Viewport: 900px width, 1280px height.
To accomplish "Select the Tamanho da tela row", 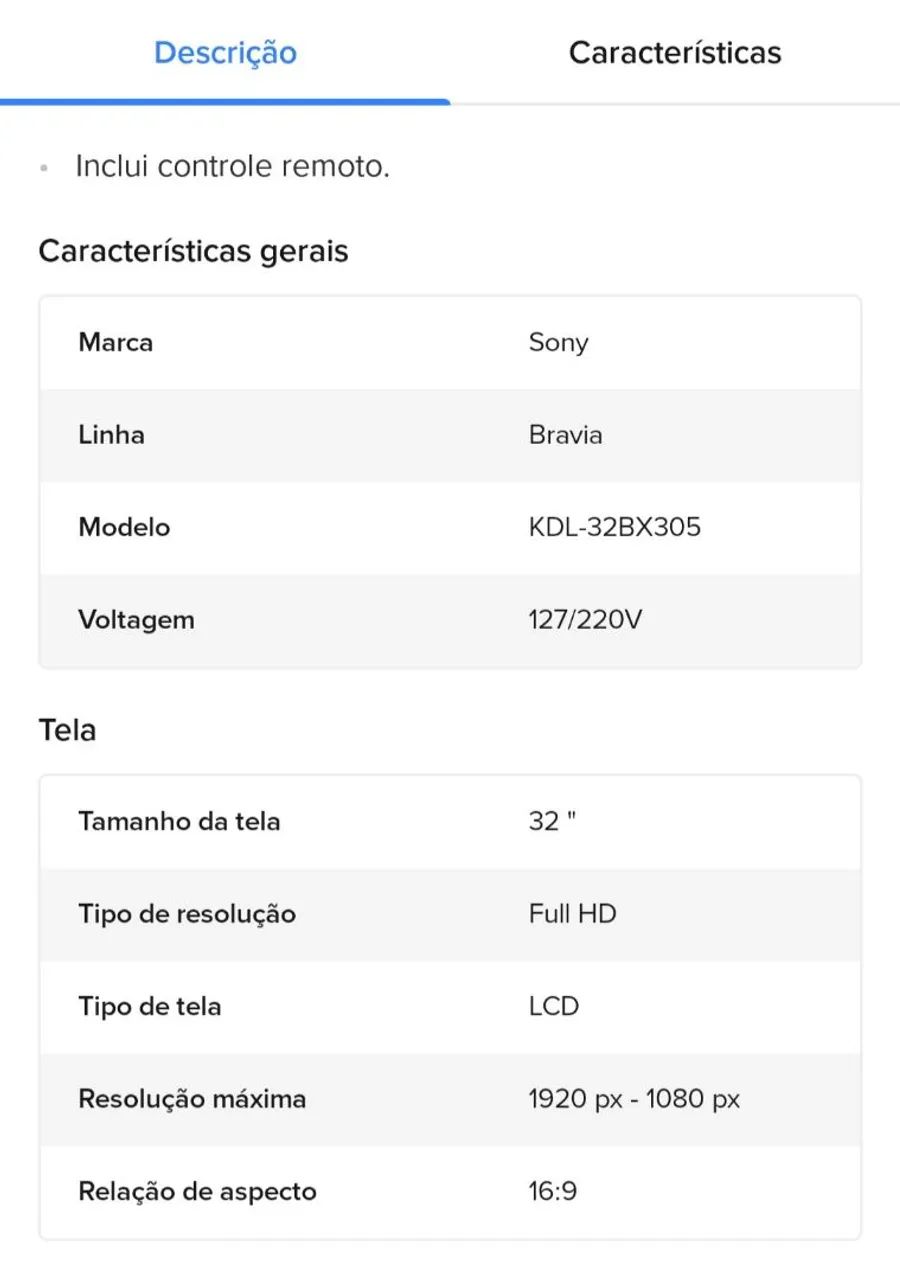I will [450, 821].
